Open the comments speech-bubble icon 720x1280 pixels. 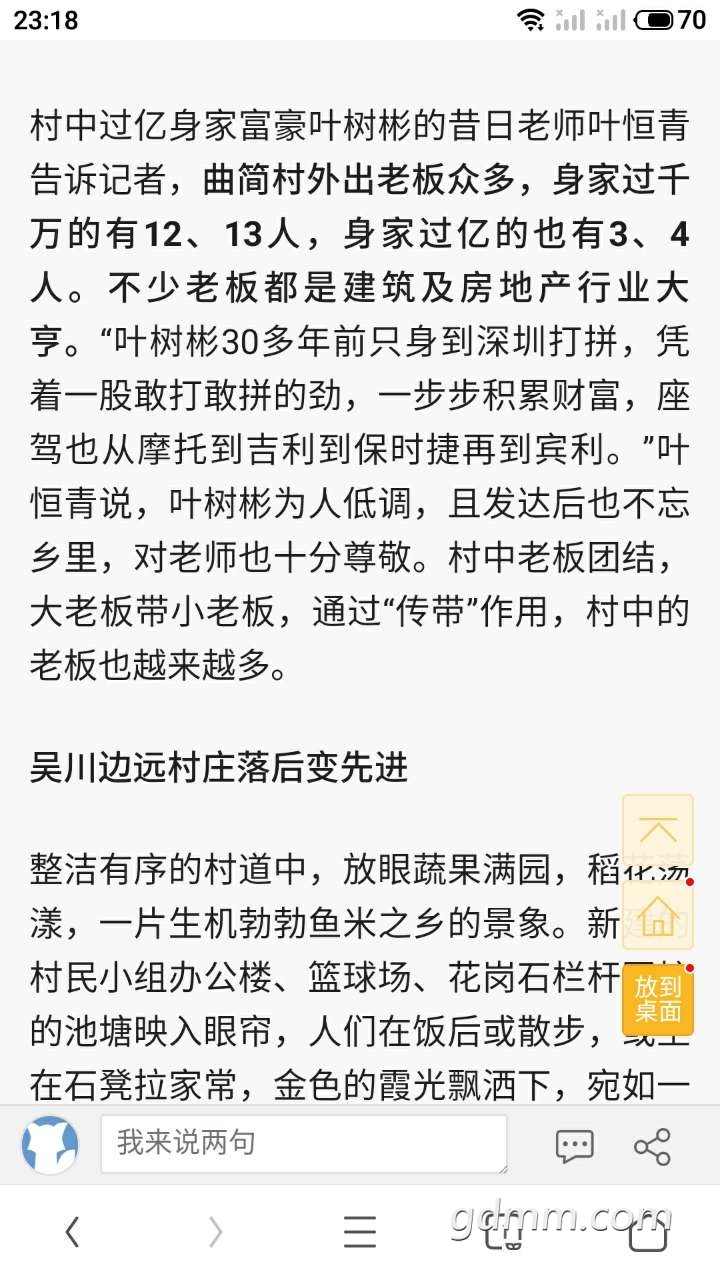tap(574, 1146)
